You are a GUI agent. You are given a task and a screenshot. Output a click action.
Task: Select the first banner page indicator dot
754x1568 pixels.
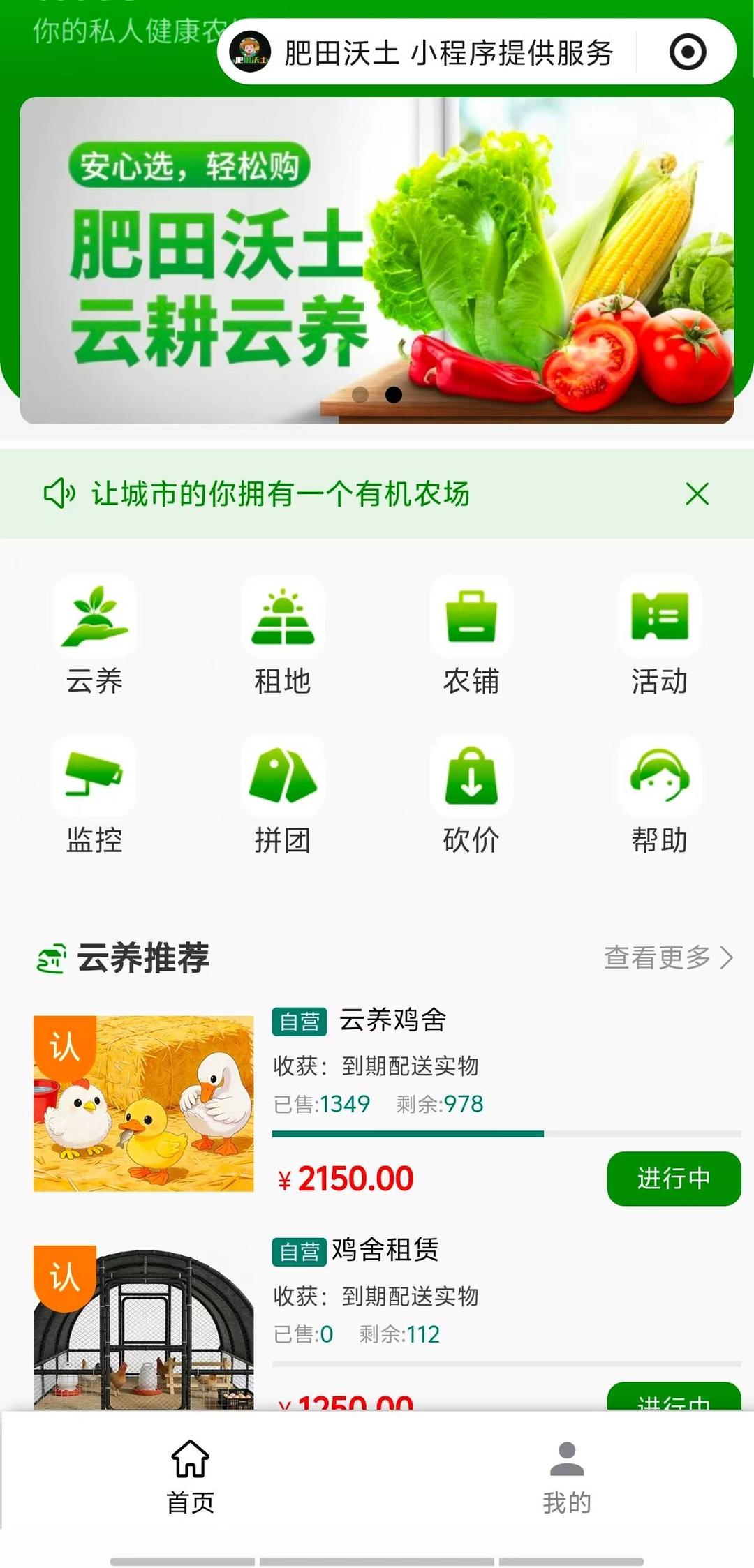click(360, 395)
